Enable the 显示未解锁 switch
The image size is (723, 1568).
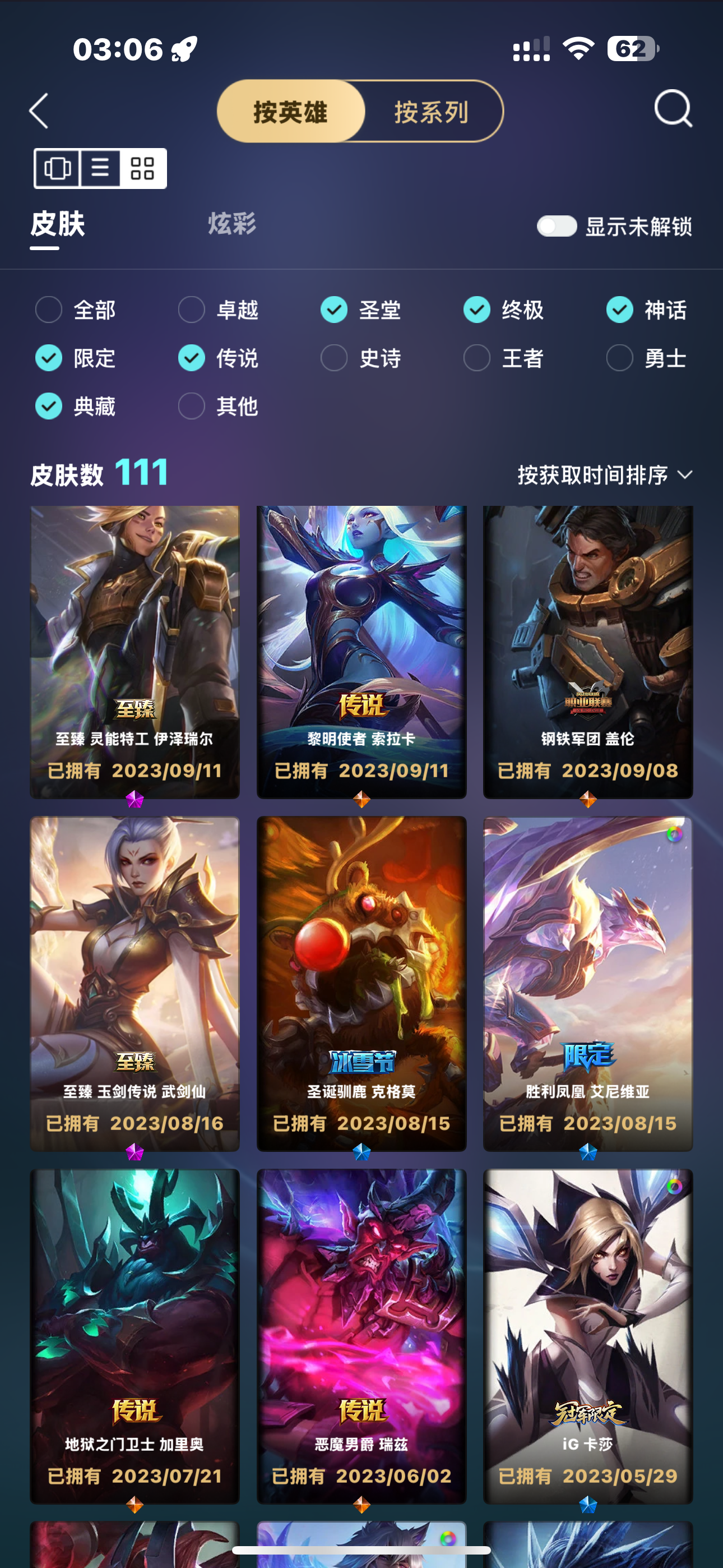[556, 227]
